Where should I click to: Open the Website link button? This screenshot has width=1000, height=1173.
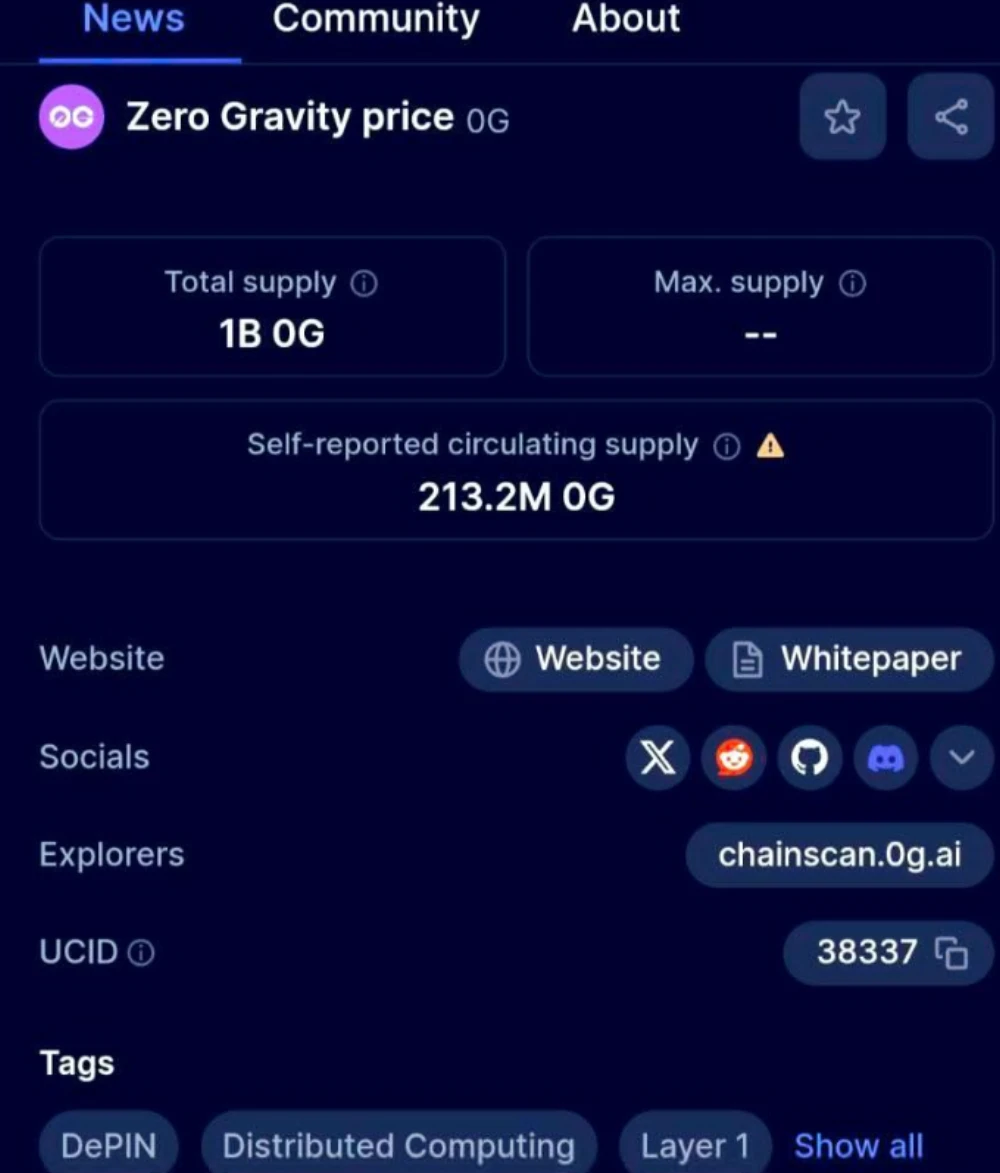click(x=575, y=659)
